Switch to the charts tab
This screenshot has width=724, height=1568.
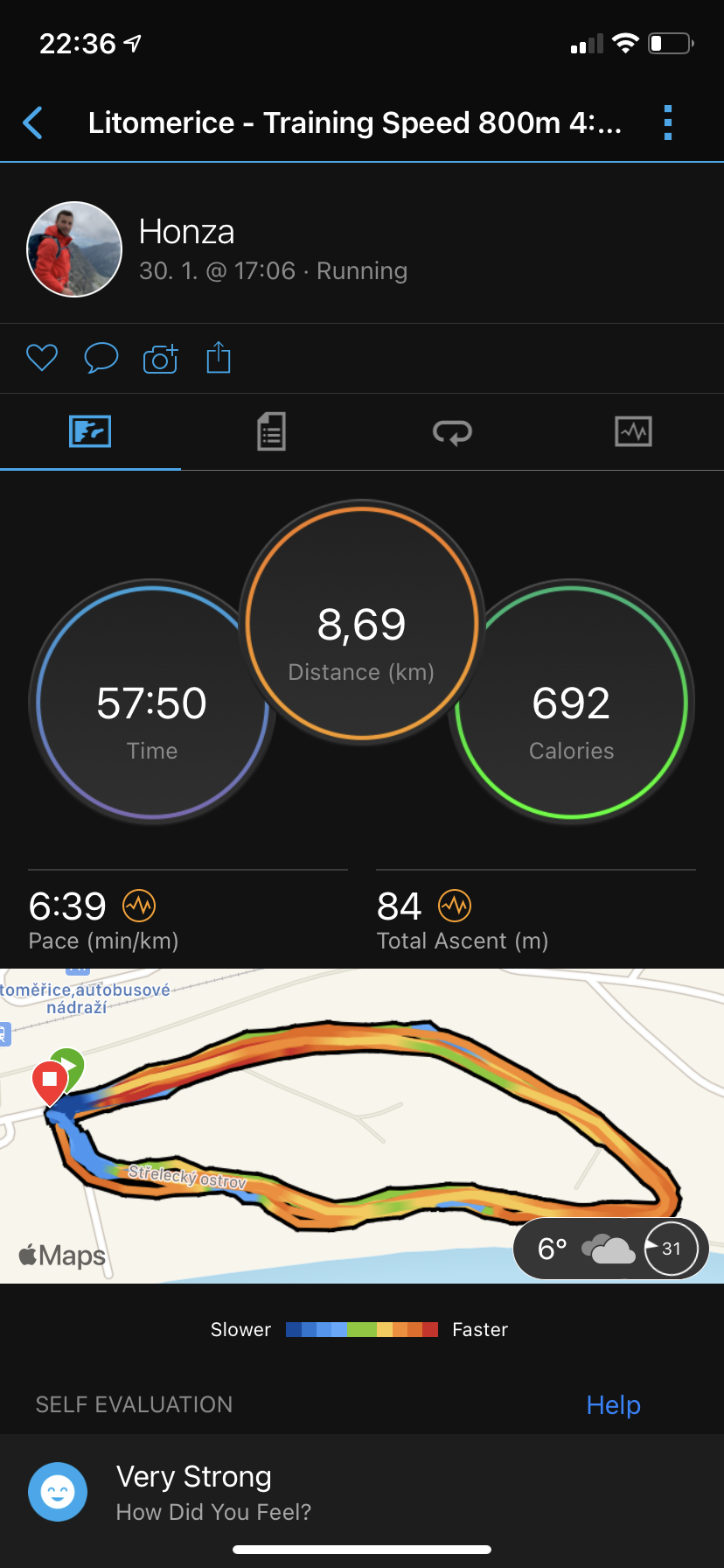click(x=633, y=432)
